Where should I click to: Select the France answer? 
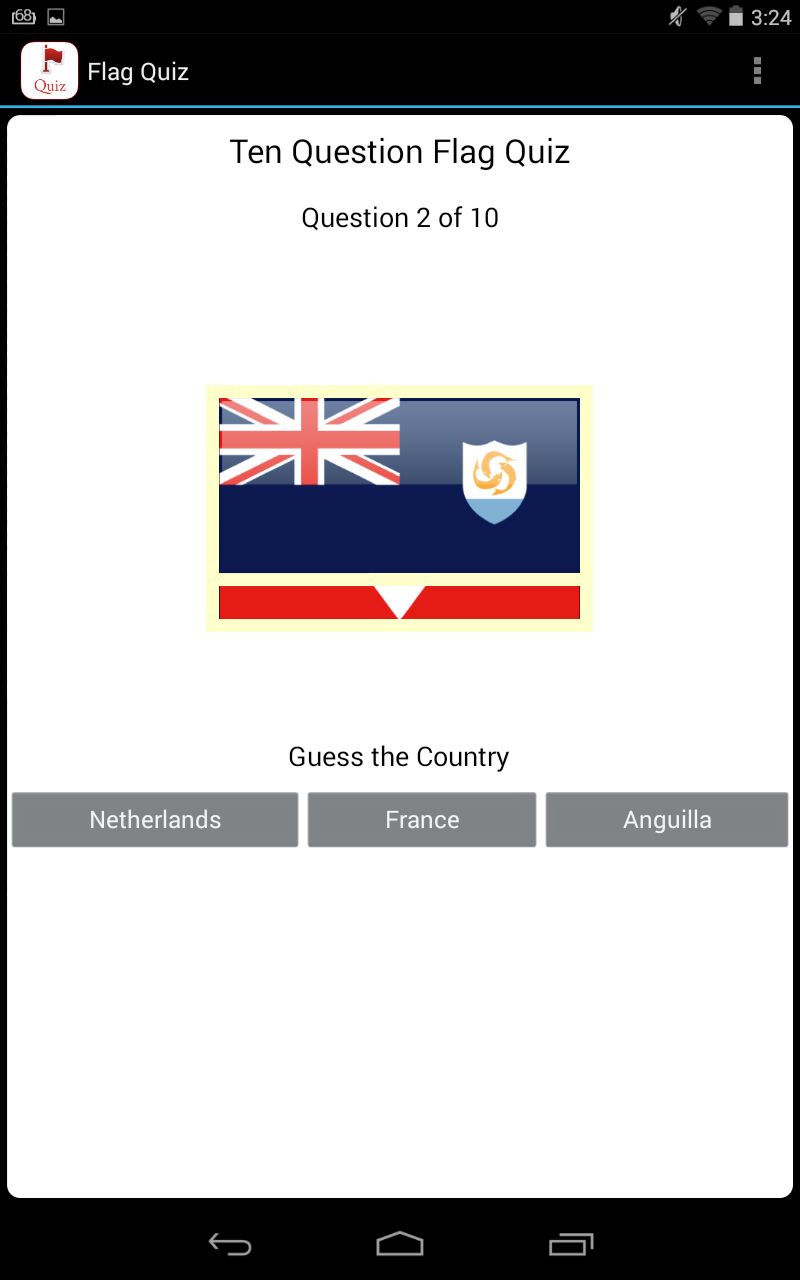pyautogui.click(x=421, y=819)
